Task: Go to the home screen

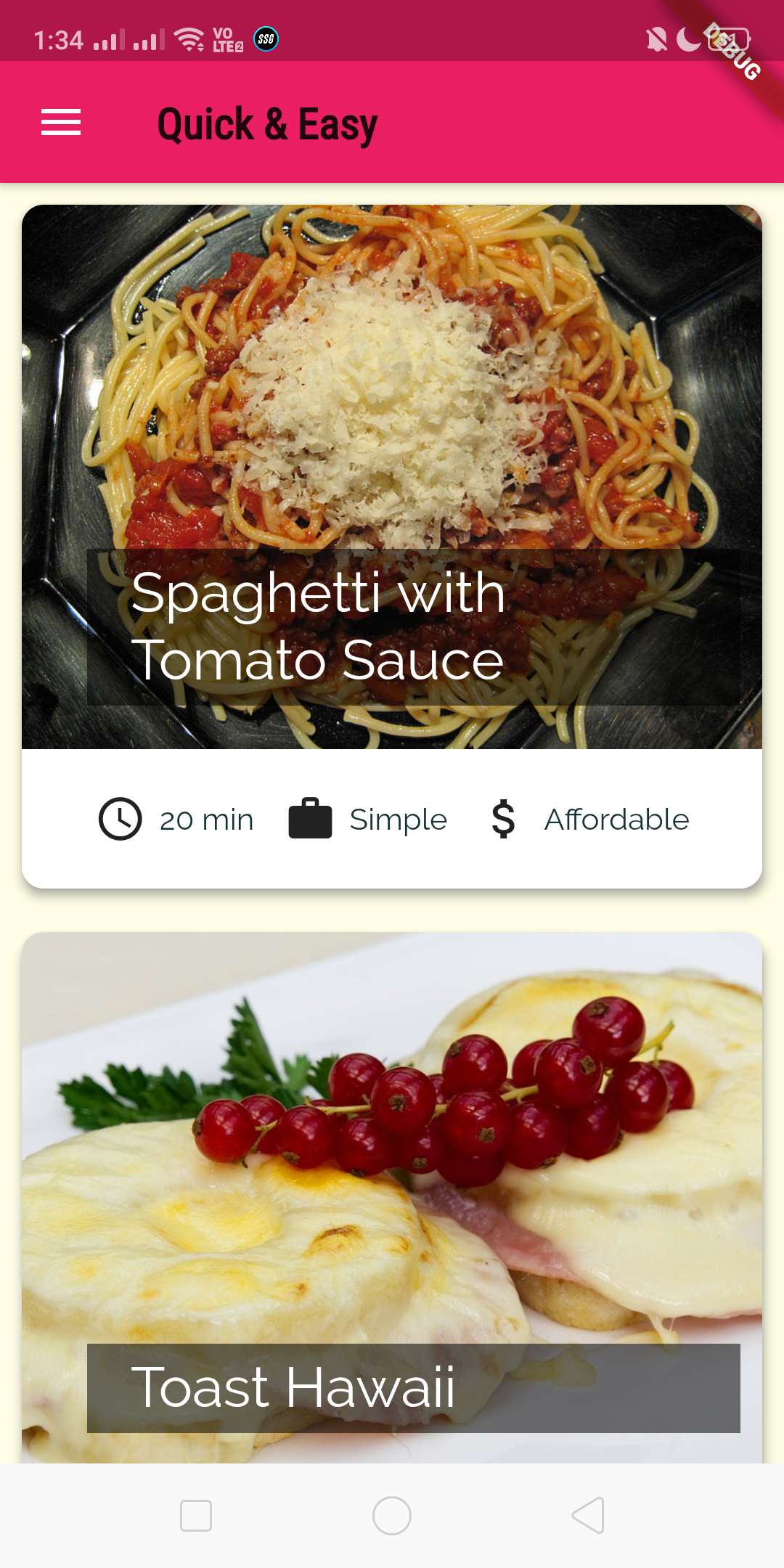Action: (x=392, y=1516)
